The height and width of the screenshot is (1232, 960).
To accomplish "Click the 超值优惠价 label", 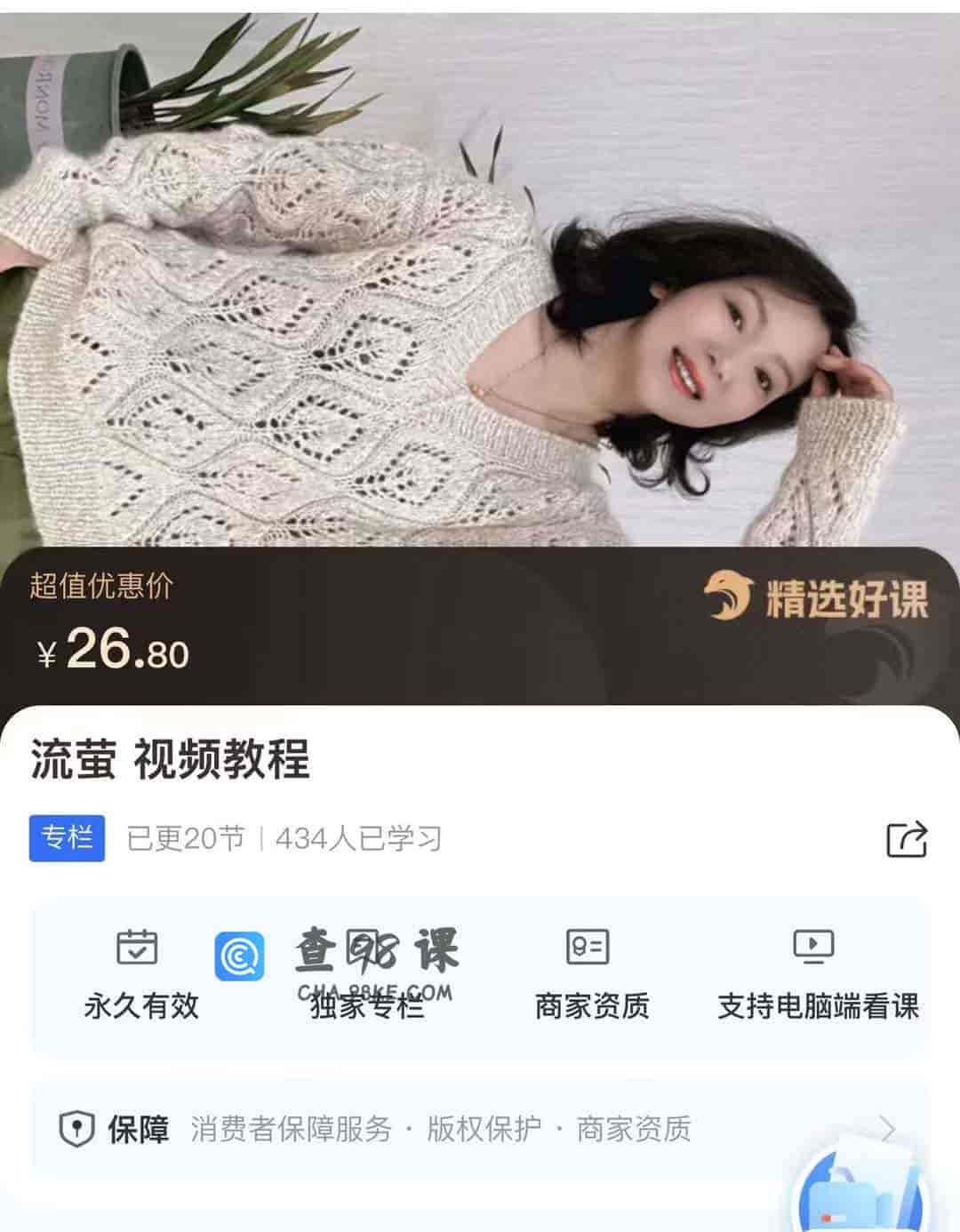I will [x=100, y=588].
